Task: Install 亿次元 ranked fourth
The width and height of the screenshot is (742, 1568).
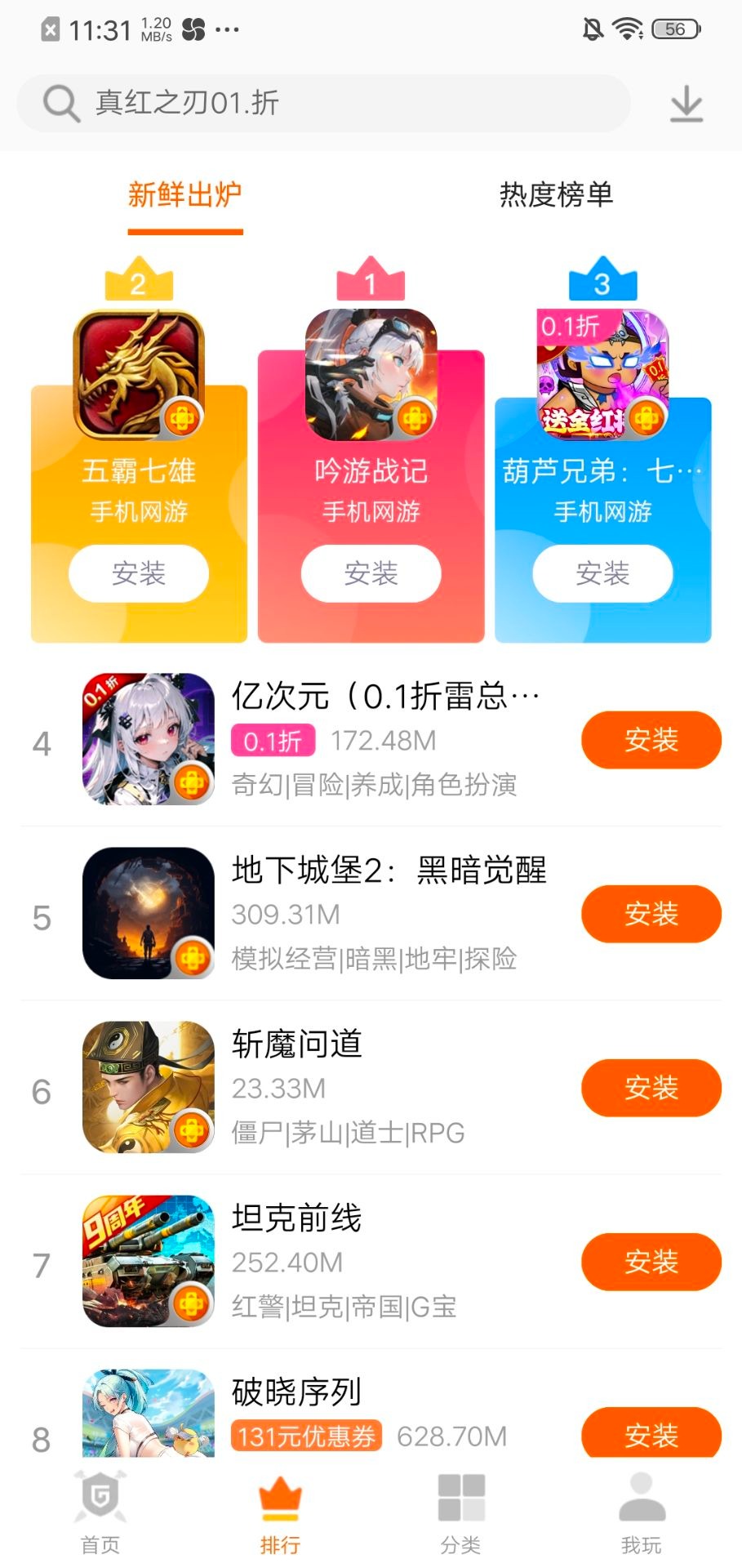Action: tap(651, 741)
